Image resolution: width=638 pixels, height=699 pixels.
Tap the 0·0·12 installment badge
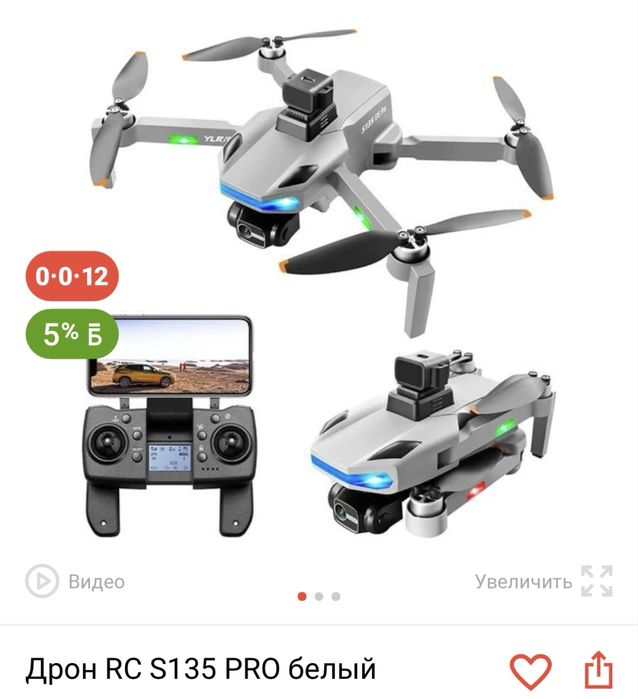71,276
